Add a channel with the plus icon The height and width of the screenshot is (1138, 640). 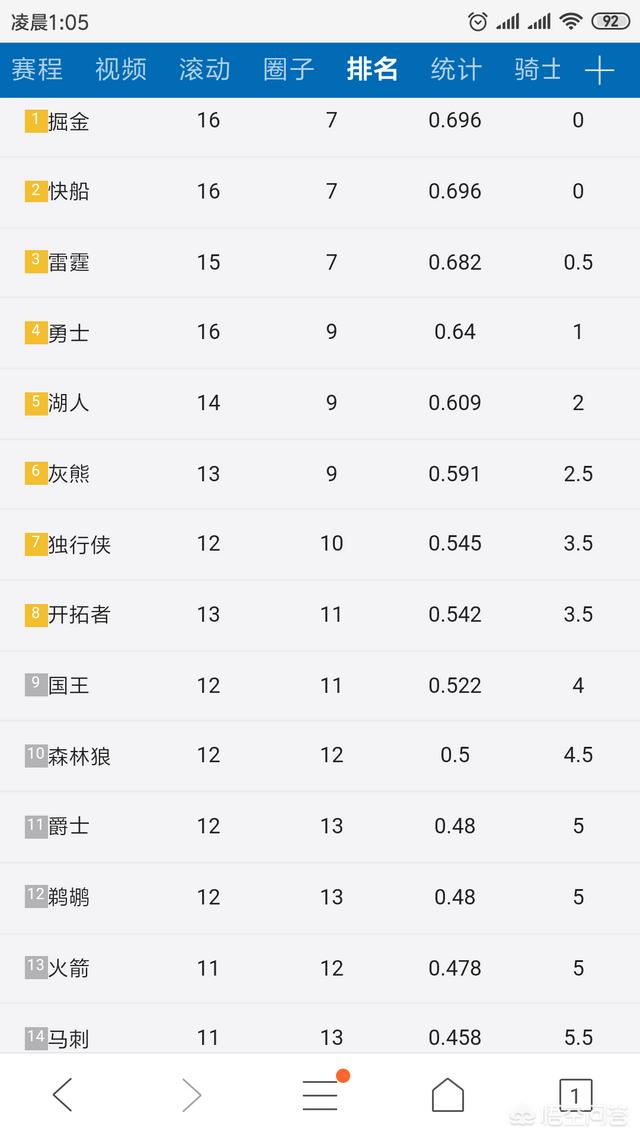click(599, 70)
